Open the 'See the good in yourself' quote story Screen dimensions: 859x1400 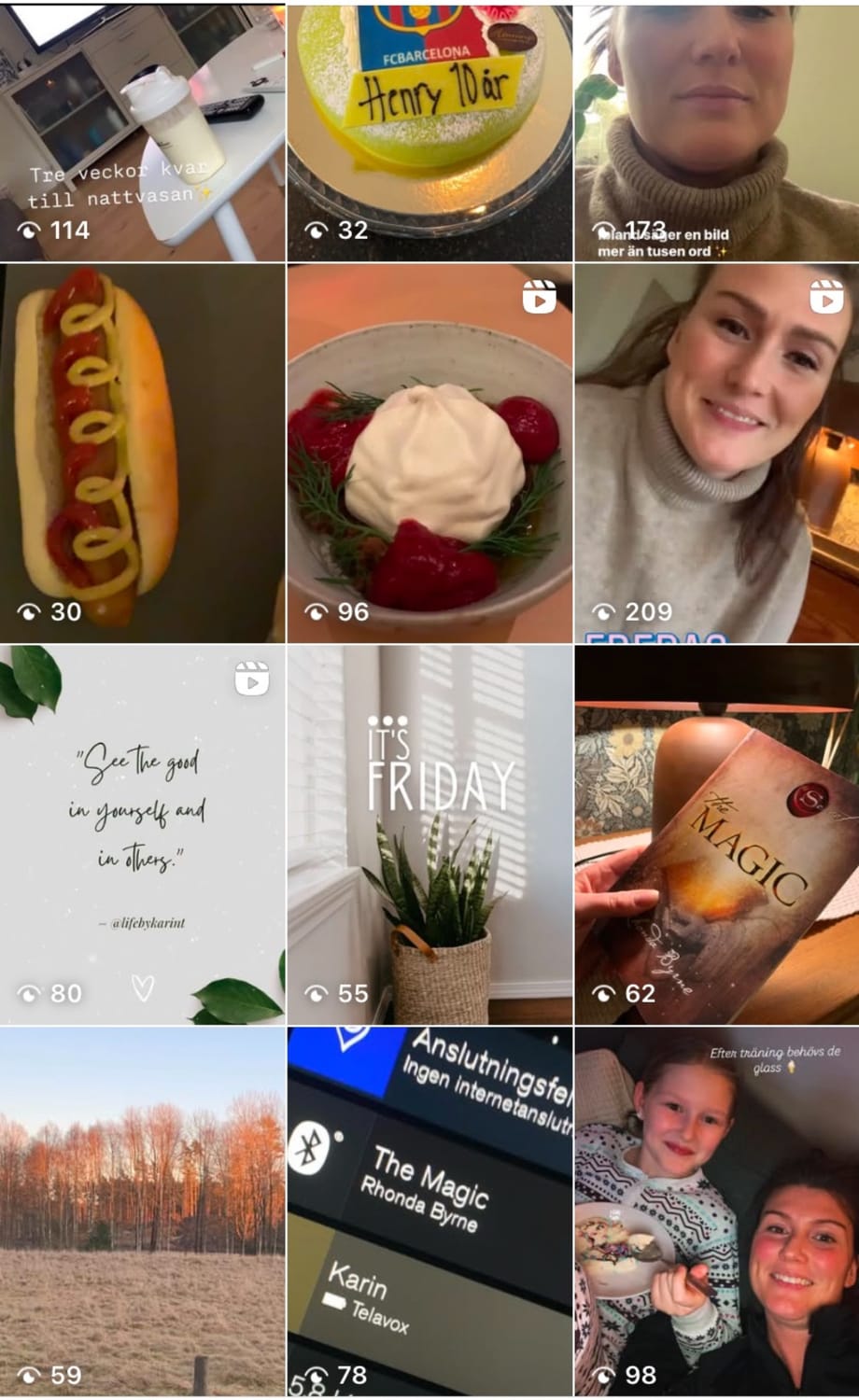[x=142, y=835]
